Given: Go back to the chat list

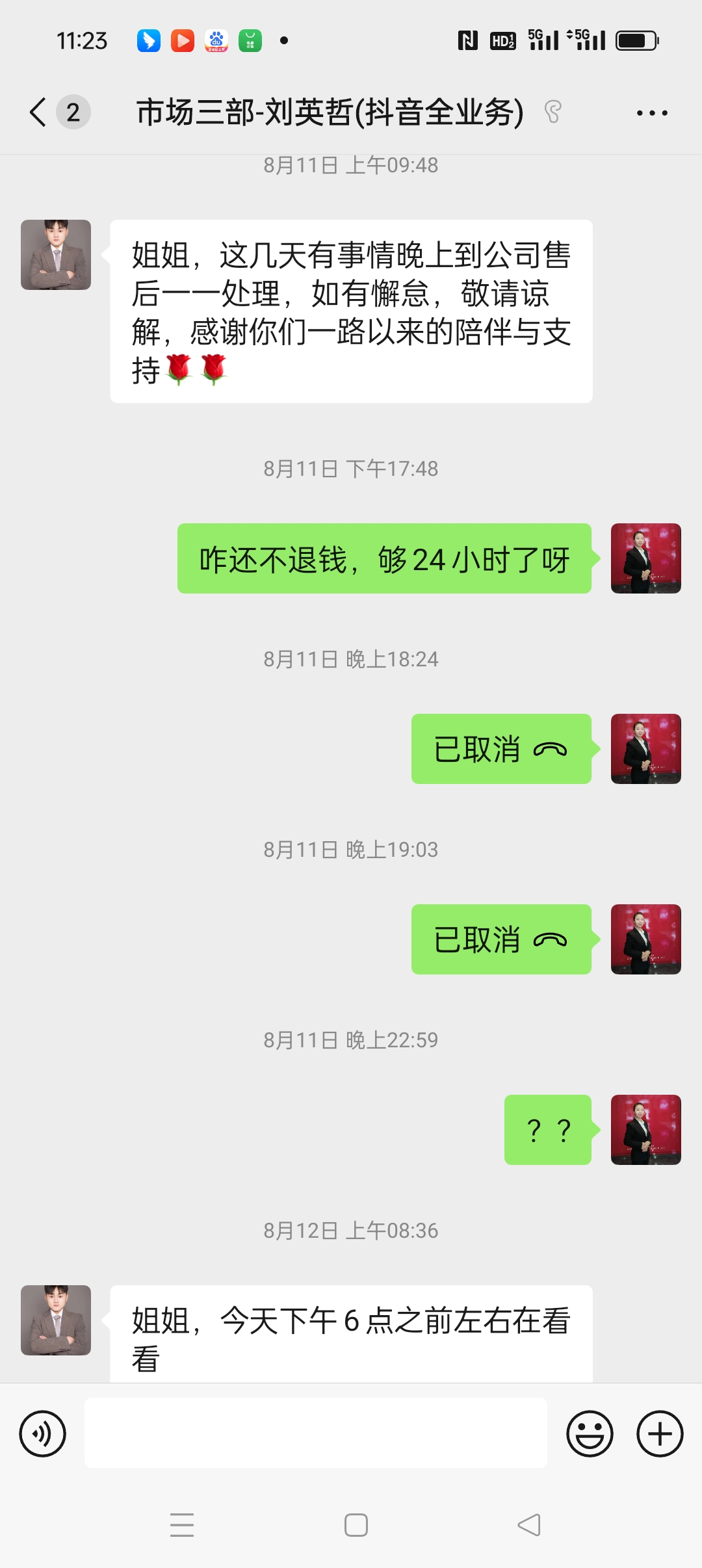Looking at the screenshot, I should 39,112.
